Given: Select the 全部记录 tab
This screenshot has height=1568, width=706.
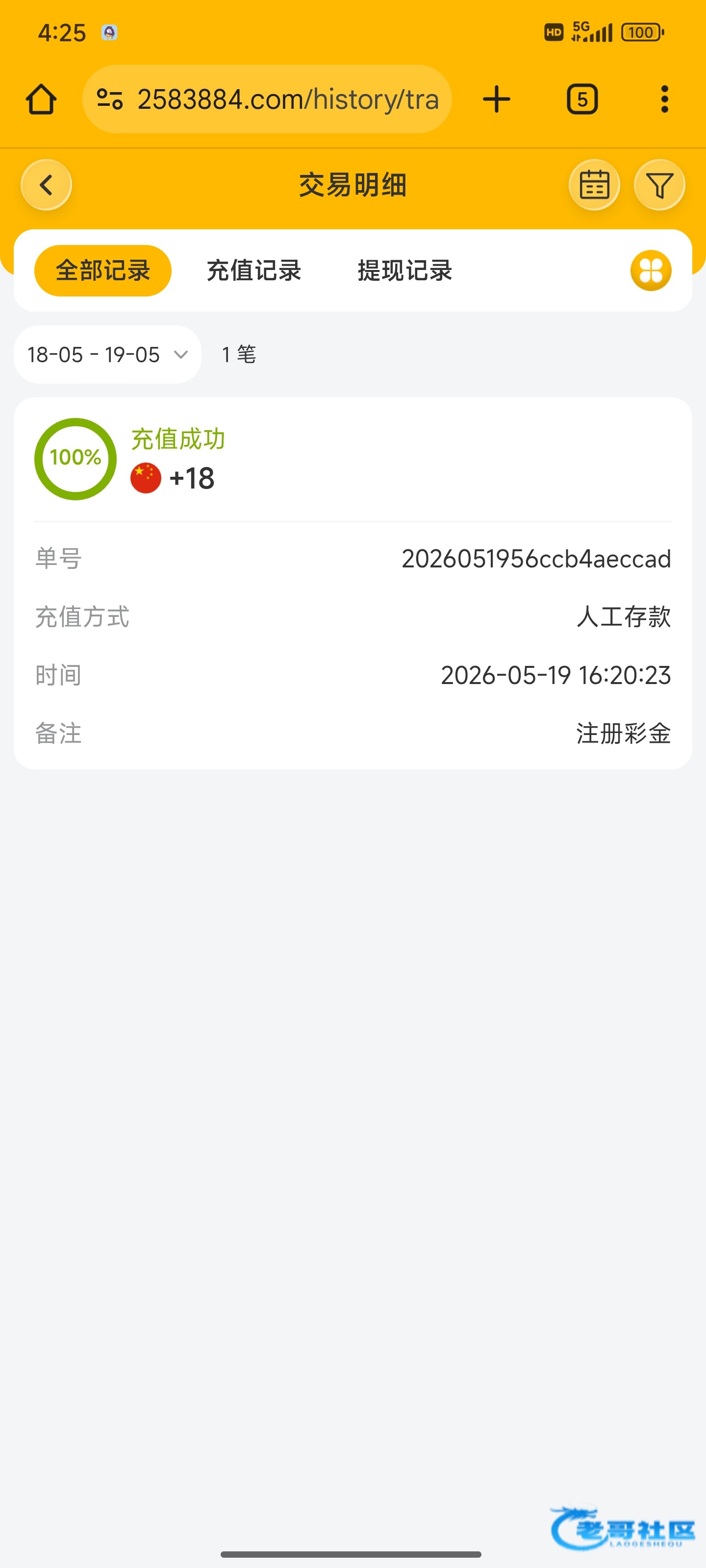Looking at the screenshot, I should click(x=103, y=271).
